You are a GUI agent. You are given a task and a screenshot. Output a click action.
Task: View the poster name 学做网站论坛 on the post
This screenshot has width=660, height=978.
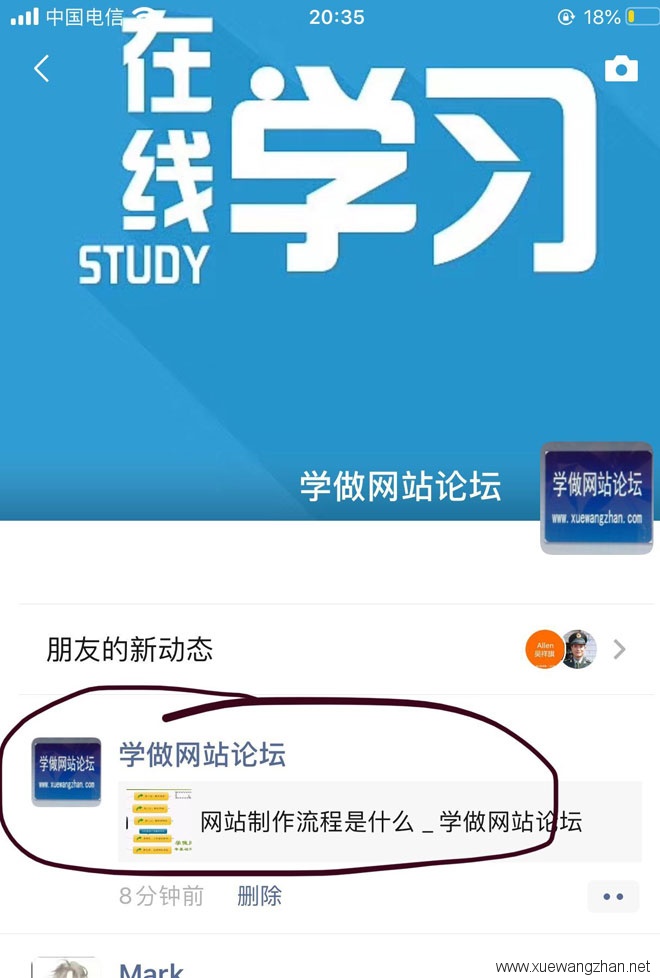coord(202,754)
